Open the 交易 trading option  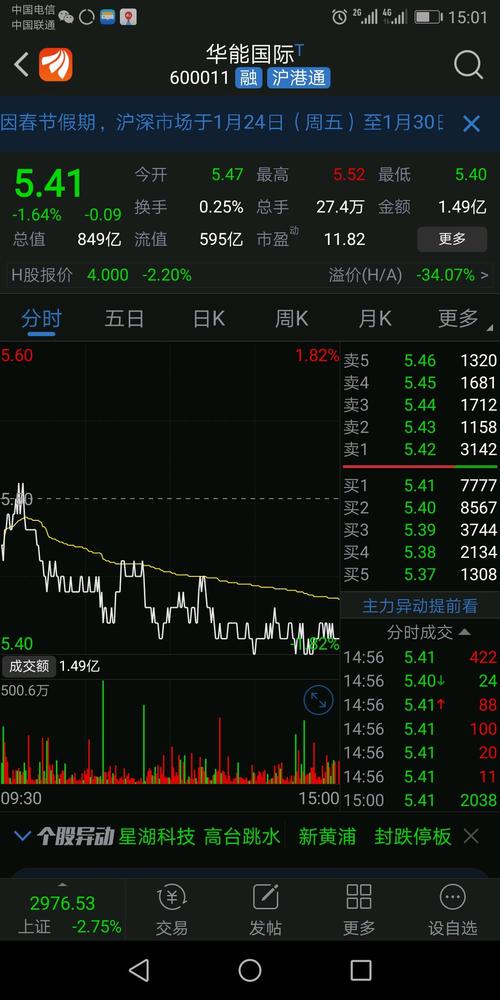[172, 910]
